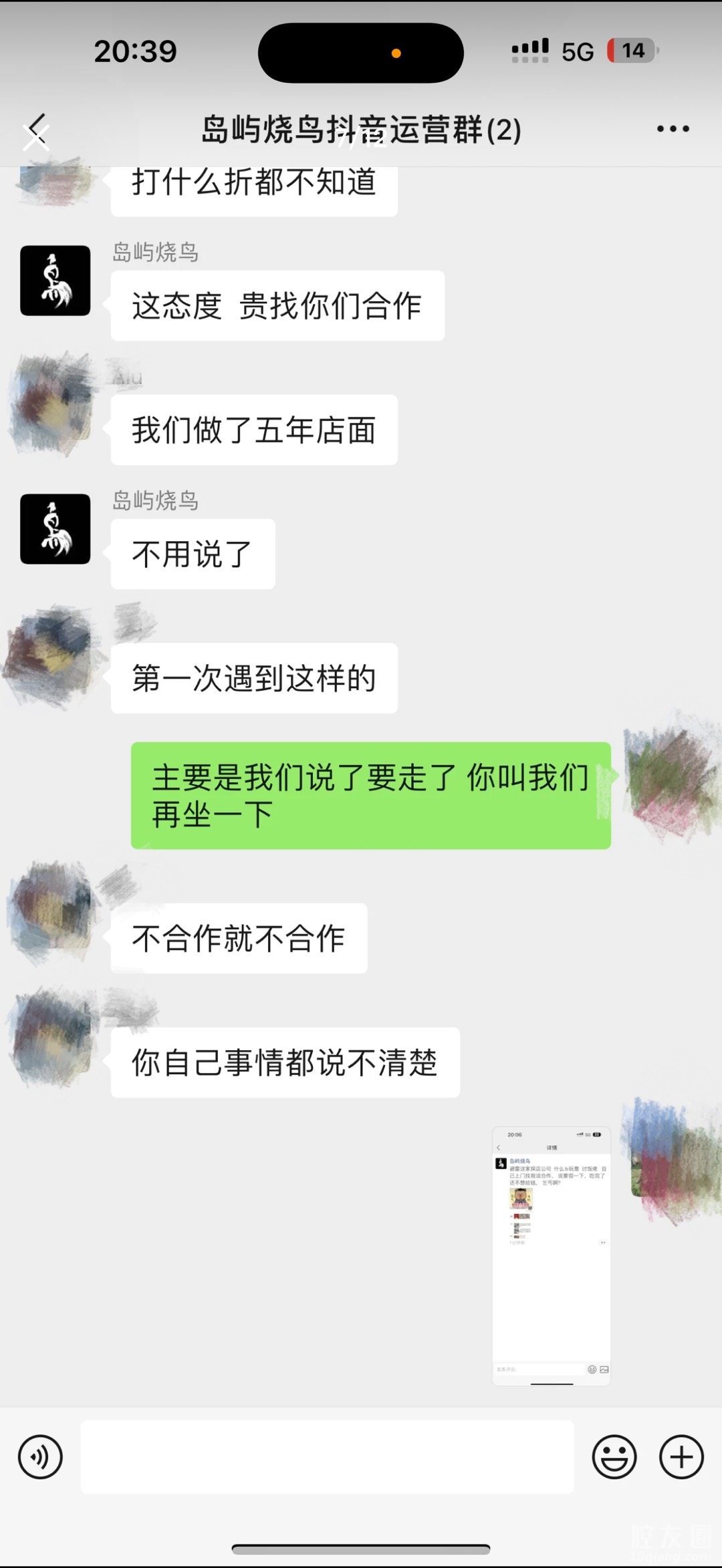Tap 岛屿烧鸟 avatar beside 不用说了

tap(55, 529)
